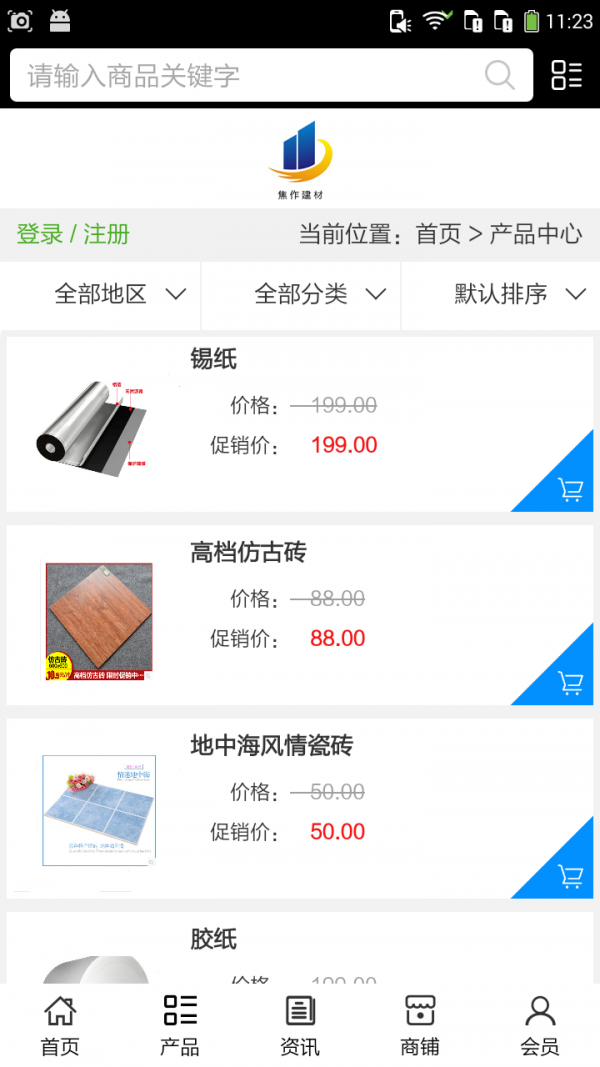Viewport: 600px width, 1067px height.
Task: Open the list menu icon beside search
Action: pyautogui.click(x=566, y=75)
